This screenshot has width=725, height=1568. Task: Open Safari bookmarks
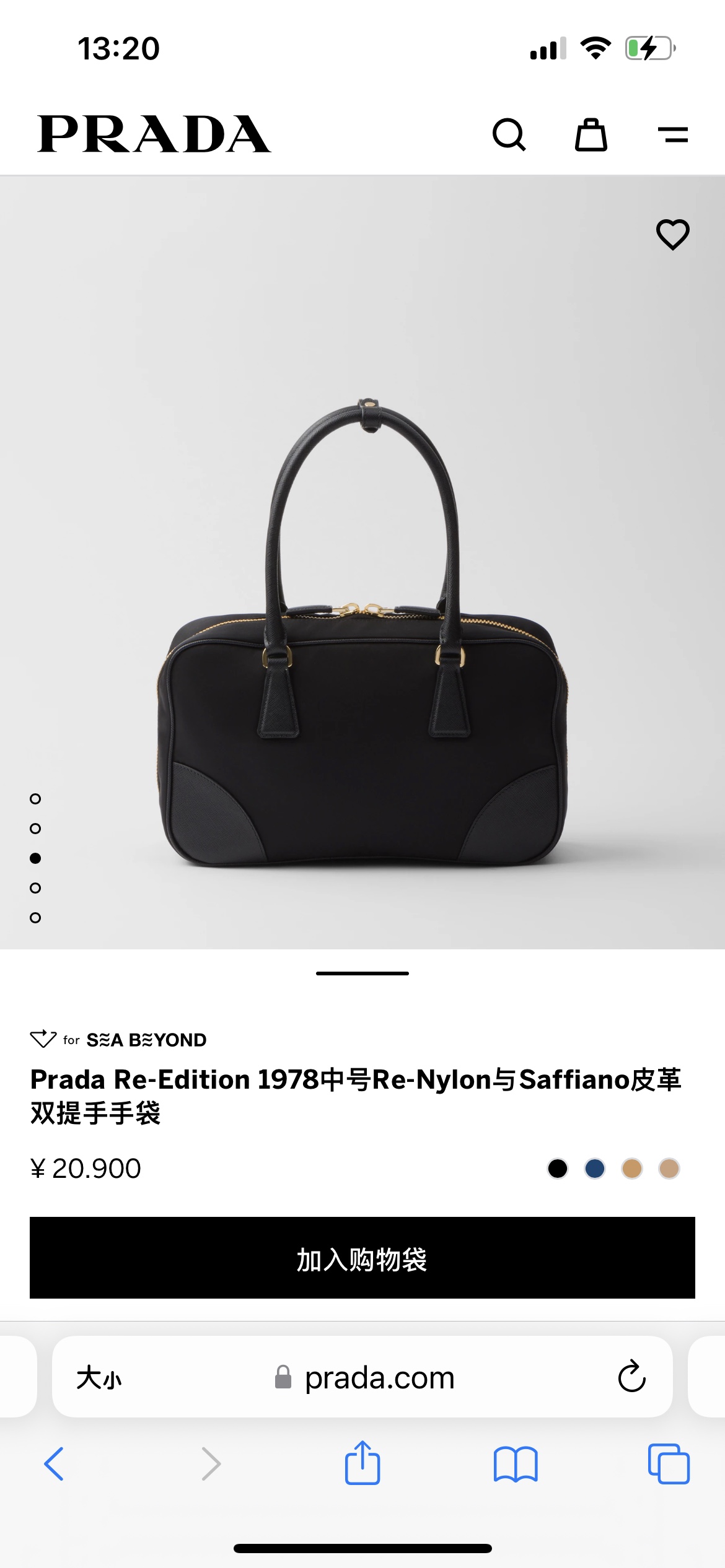tap(516, 1464)
